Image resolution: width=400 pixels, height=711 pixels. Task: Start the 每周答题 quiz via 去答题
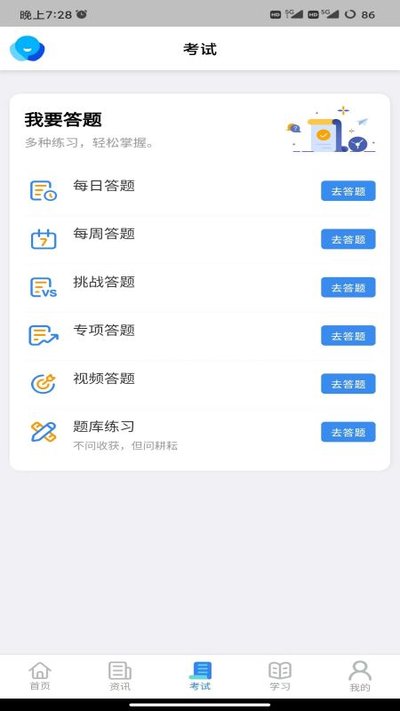pos(348,239)
